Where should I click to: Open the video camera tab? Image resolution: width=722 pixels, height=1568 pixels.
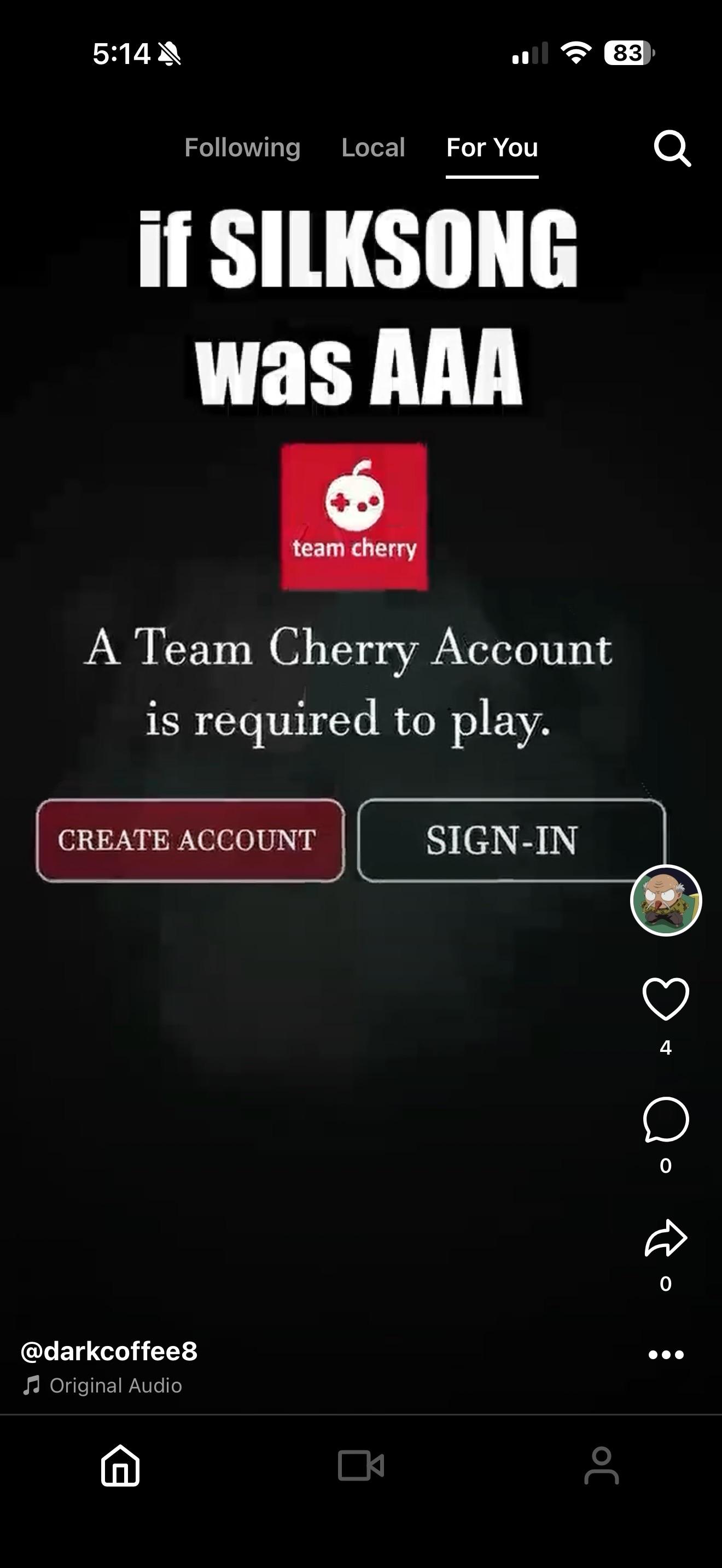click(x=361, y=1466)
